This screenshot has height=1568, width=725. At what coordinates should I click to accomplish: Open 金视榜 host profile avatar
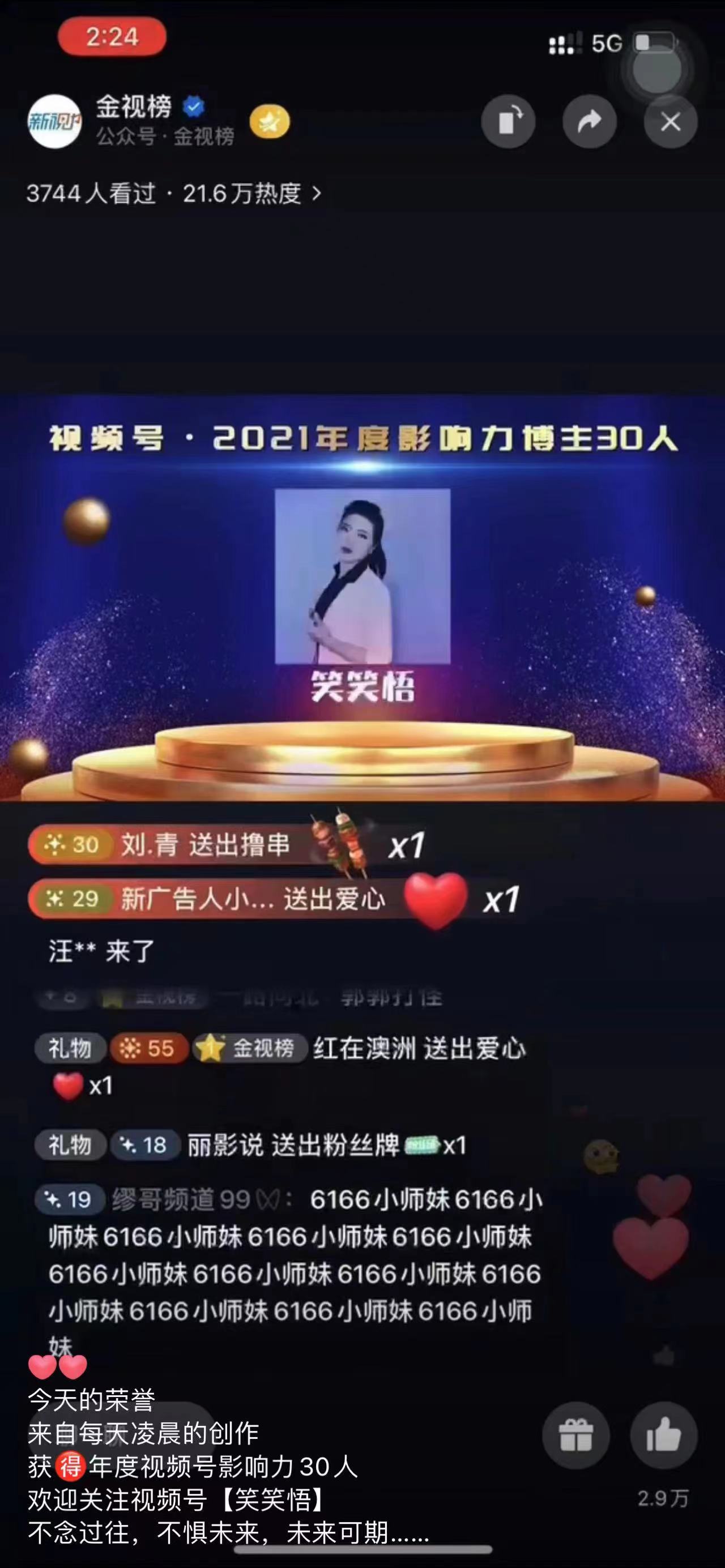[55, 122]
